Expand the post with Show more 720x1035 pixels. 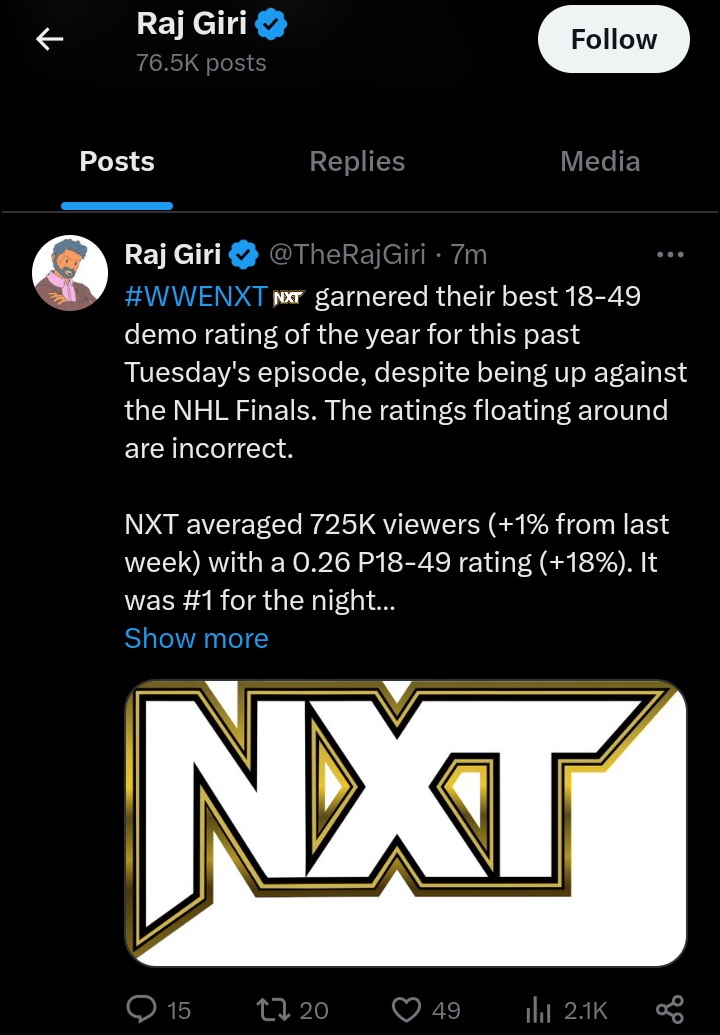pos(196,638)
